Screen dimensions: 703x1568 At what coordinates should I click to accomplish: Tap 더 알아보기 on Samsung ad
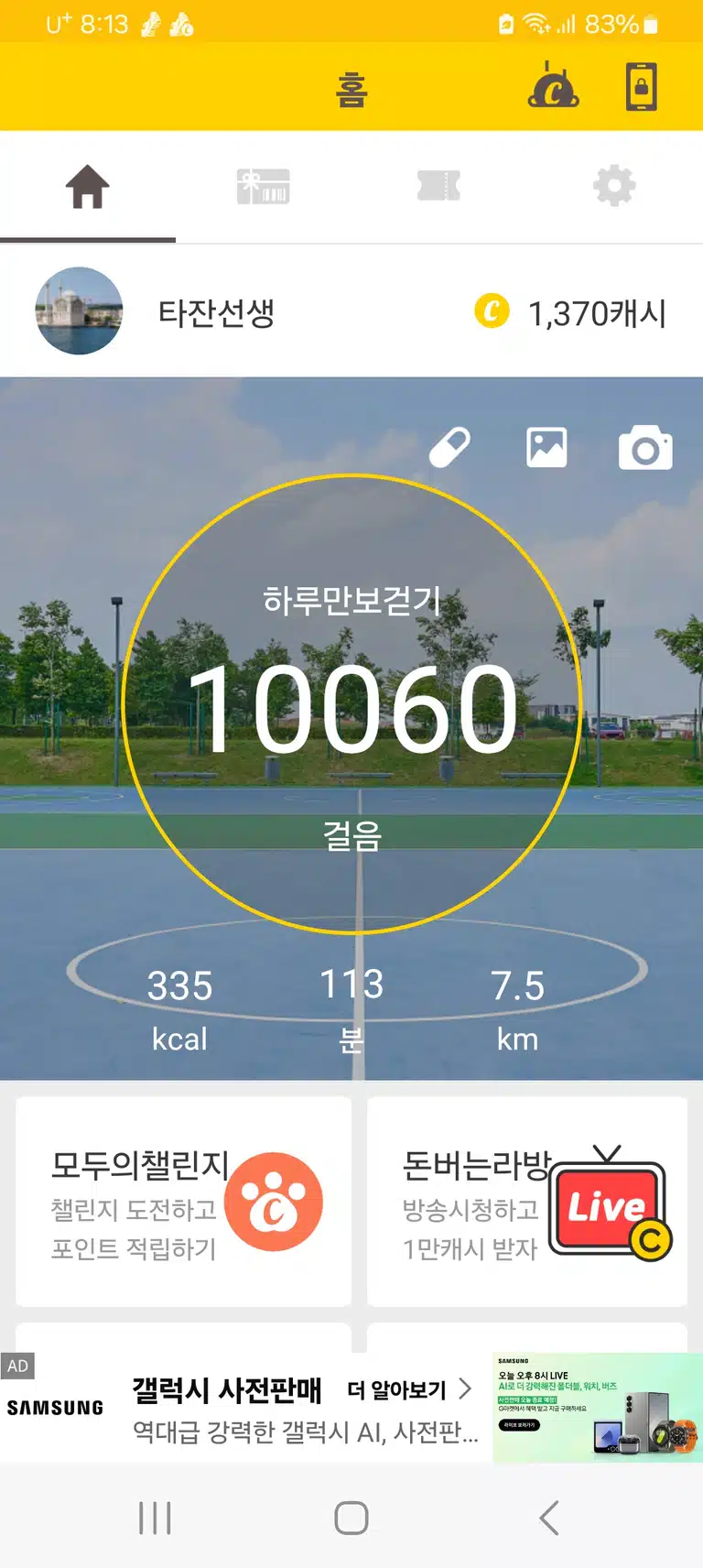pyautogui.click(x=409, y=1389)
